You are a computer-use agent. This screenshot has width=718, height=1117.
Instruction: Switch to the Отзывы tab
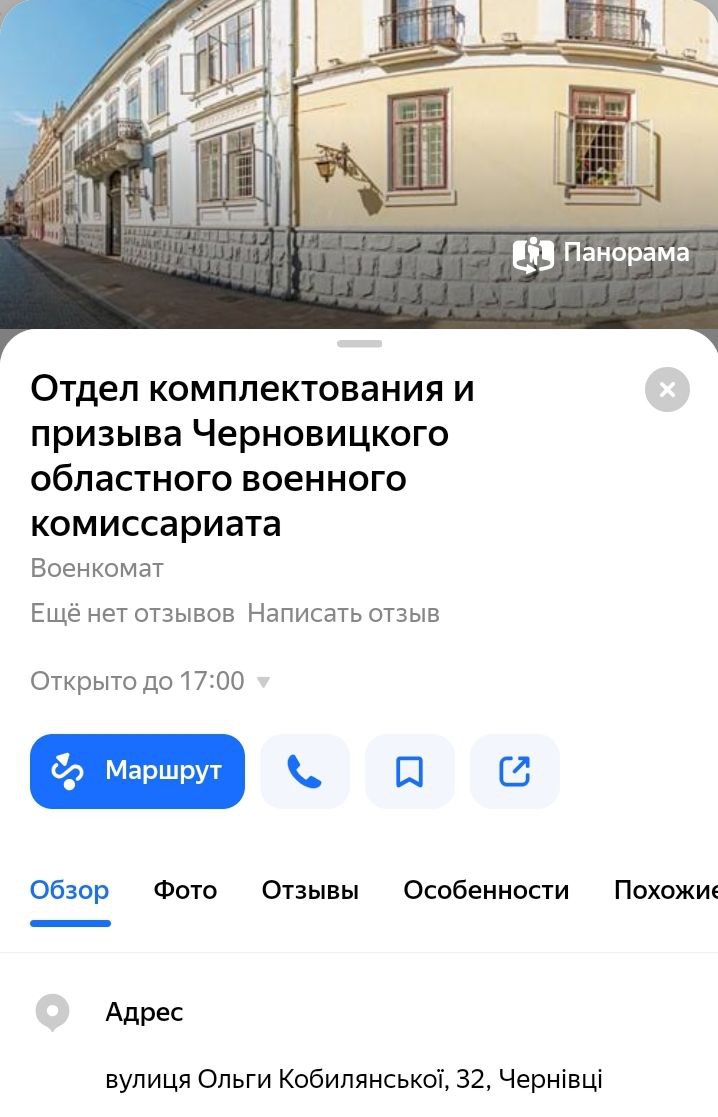310,890
